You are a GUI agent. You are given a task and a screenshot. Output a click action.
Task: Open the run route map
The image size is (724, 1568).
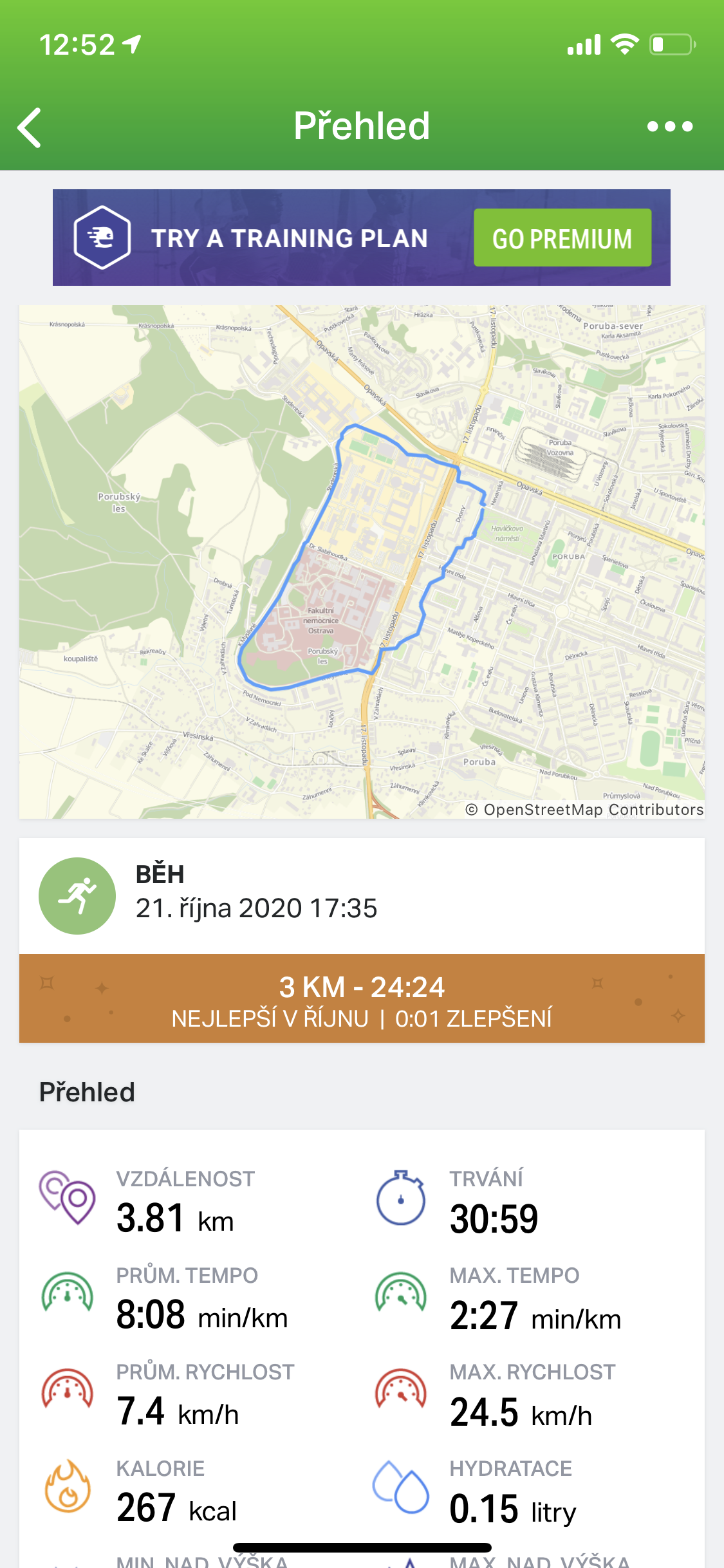pyautogui.click(x=362, y=561)
